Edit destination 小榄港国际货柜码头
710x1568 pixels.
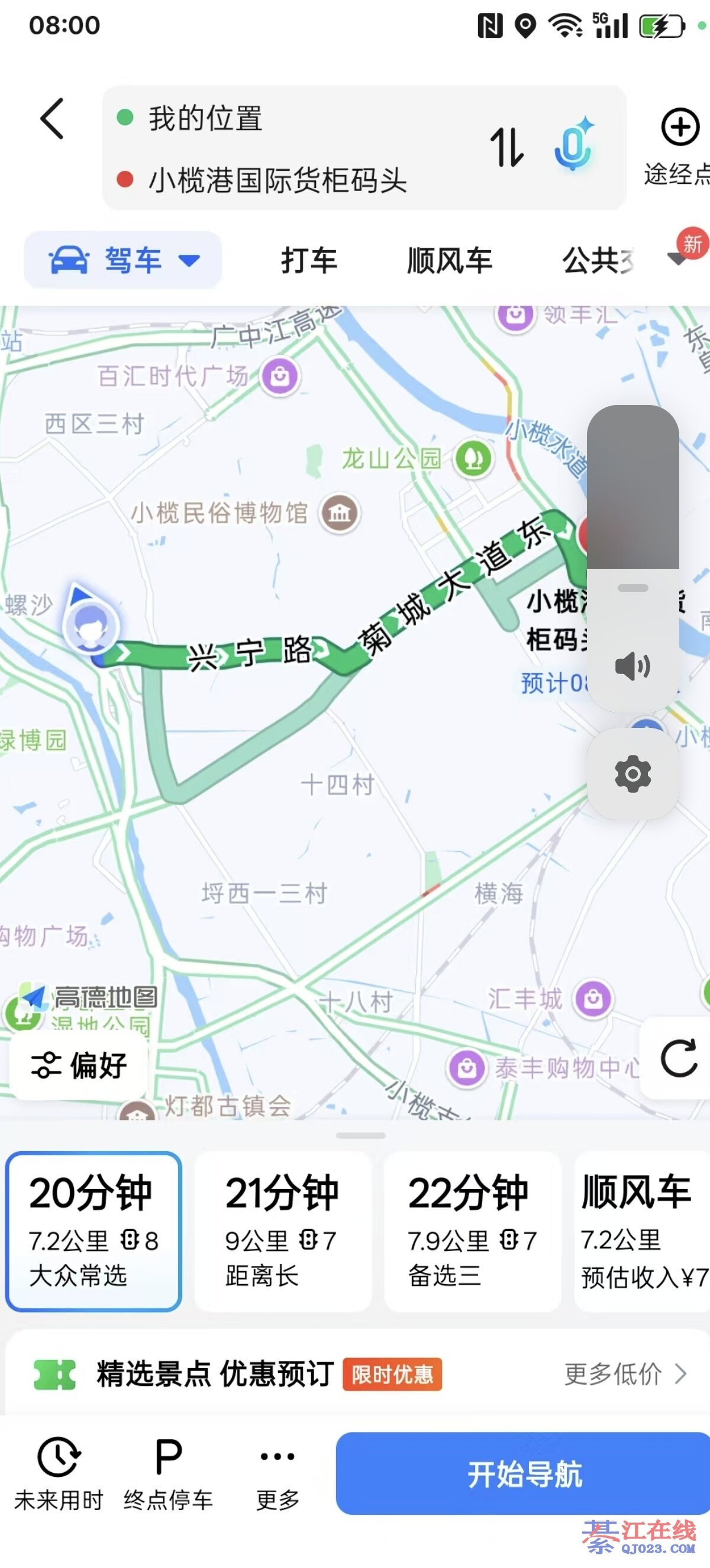[x=277, y=180]
